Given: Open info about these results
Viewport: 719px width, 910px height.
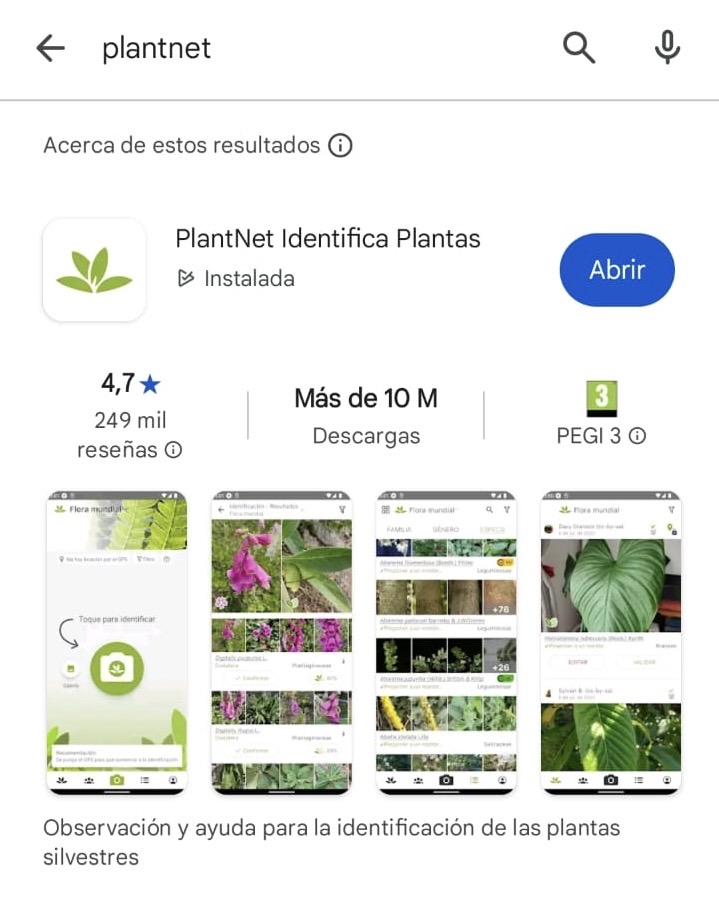Looking at the screenshot, I should (340, 146).
